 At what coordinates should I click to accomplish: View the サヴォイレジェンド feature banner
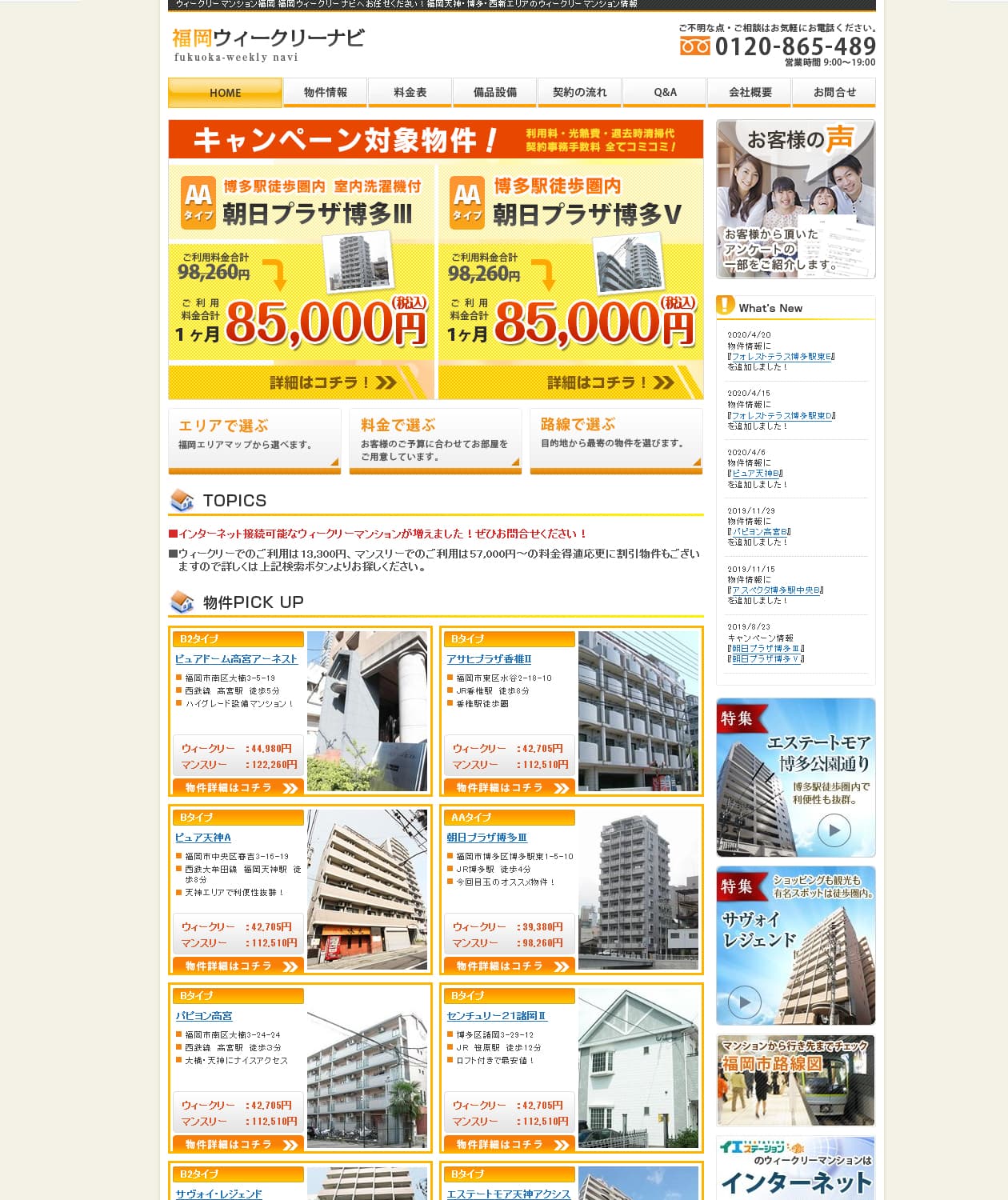(795, 945)
